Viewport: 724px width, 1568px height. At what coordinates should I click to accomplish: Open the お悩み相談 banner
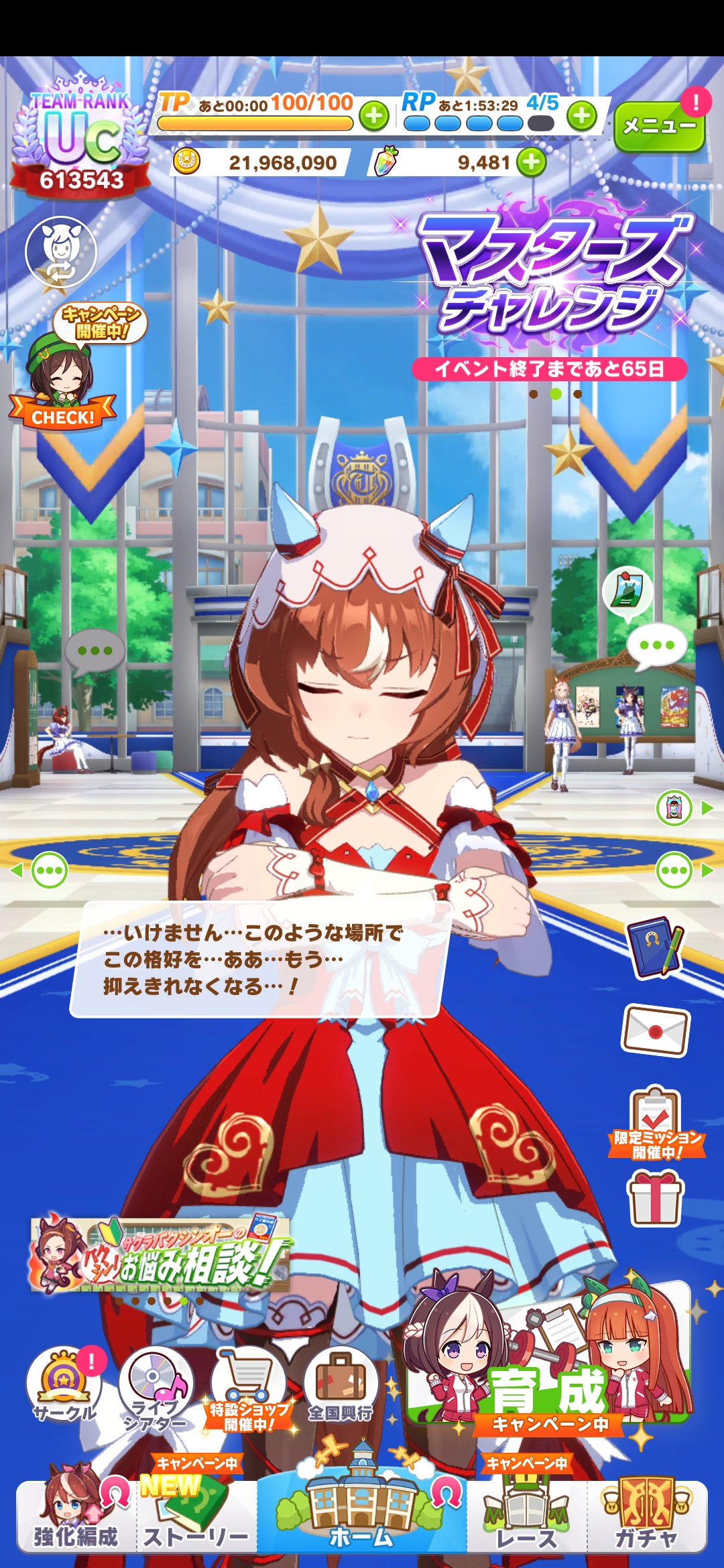[160, 1256]
